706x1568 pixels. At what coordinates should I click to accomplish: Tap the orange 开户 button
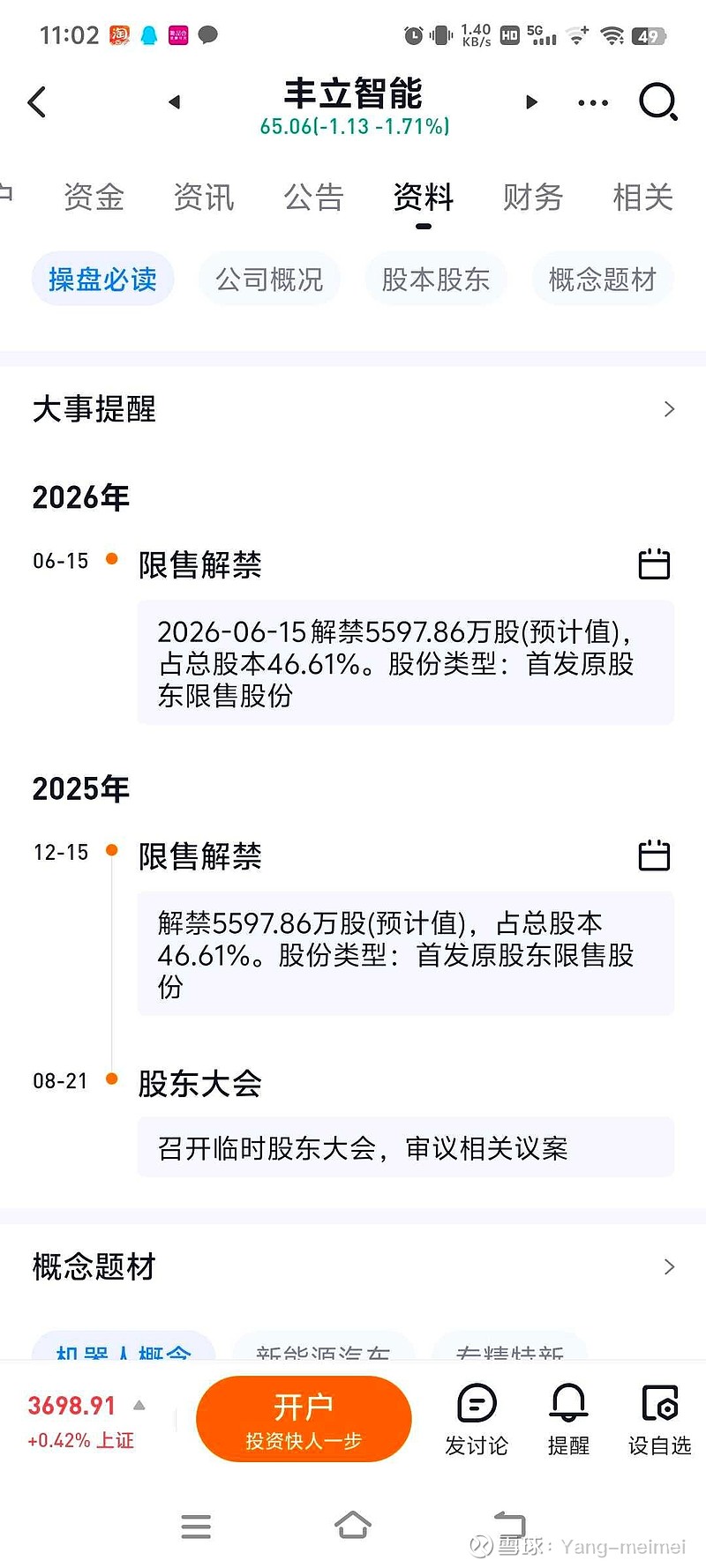304,1418
